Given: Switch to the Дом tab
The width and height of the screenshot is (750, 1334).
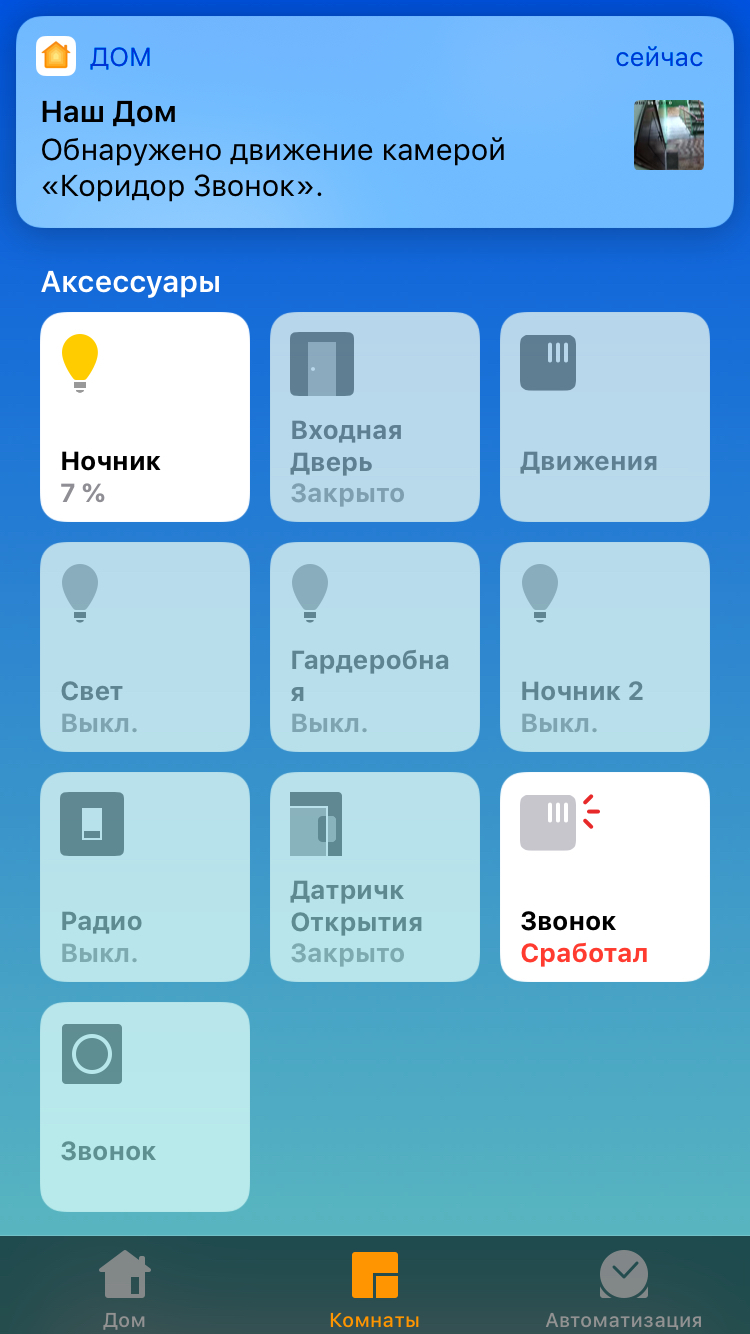Looking at the screenshot, I should (x=124, y=1288).
